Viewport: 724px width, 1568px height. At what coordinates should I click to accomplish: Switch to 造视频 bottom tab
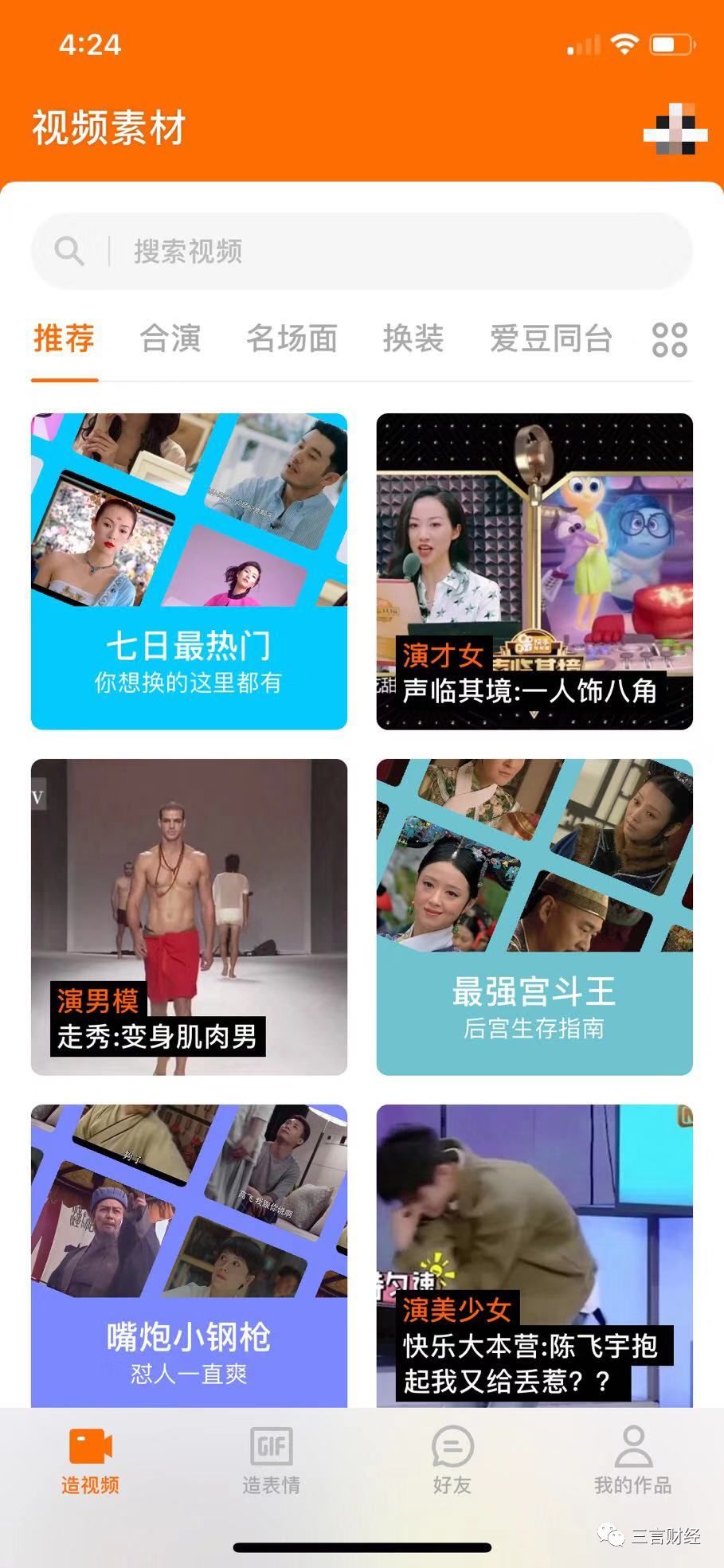click(90, 1461)
